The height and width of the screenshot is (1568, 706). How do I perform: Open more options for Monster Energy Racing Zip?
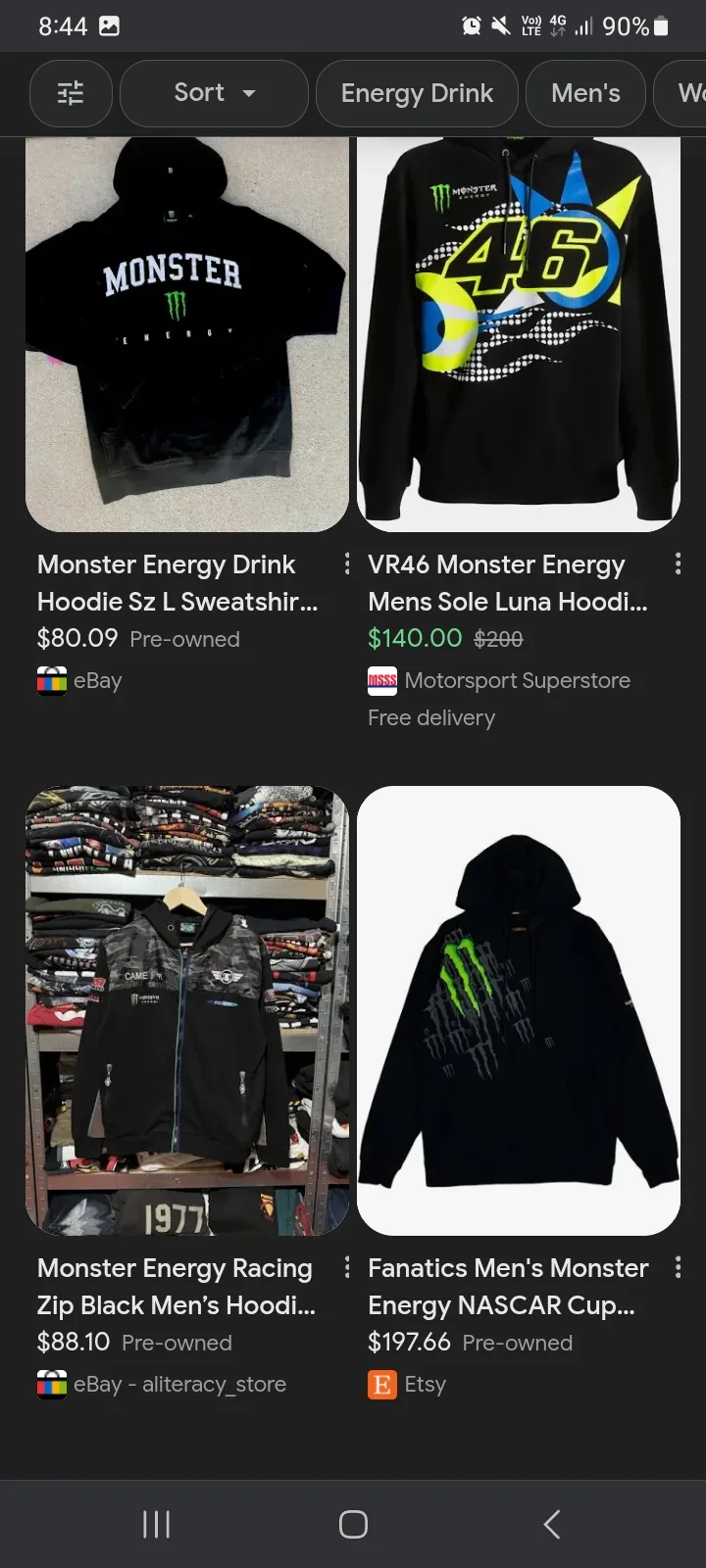tap(346, 1267)
